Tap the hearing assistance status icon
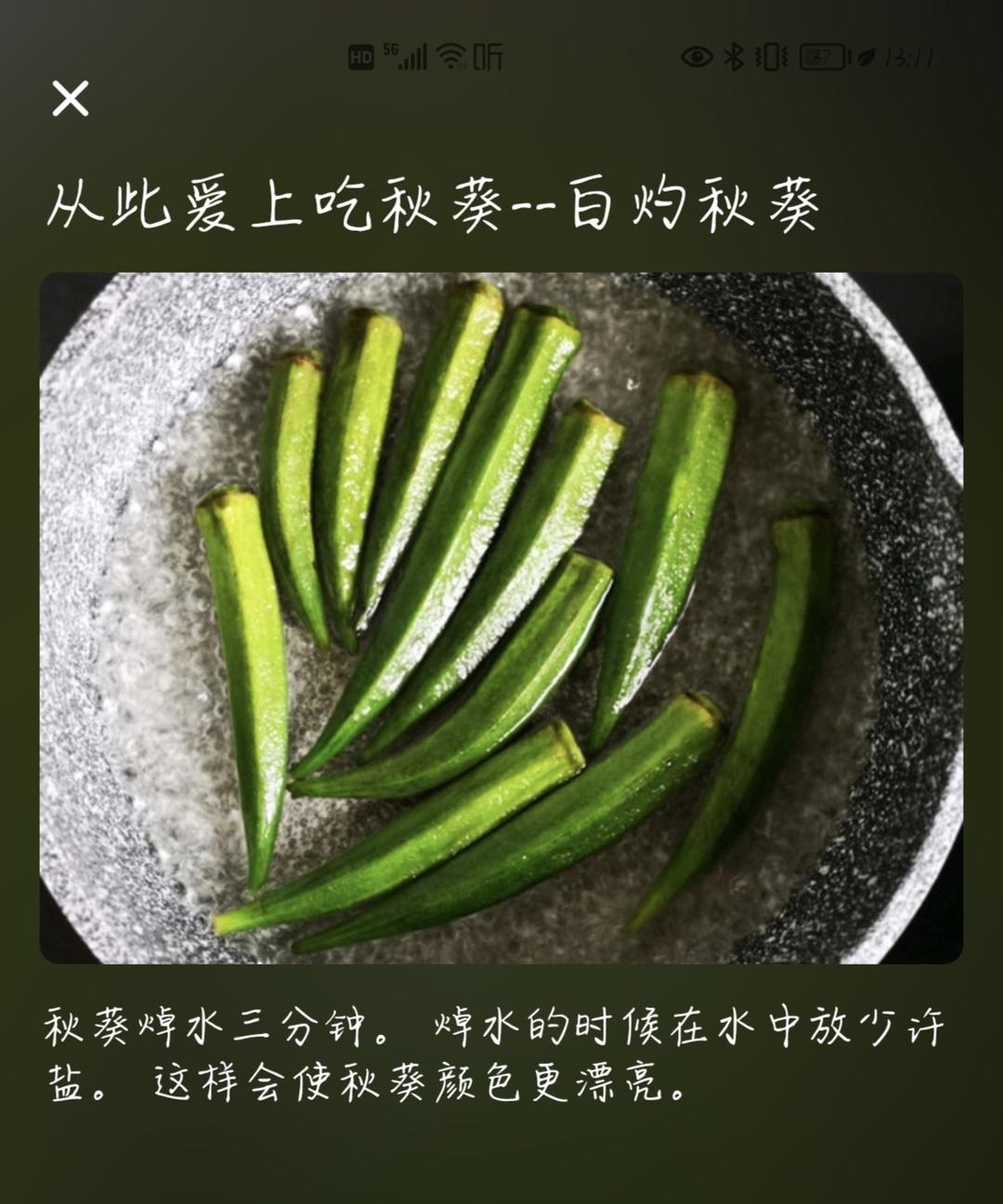This screenshot has width=1003, height=1204. coord(488,58)
